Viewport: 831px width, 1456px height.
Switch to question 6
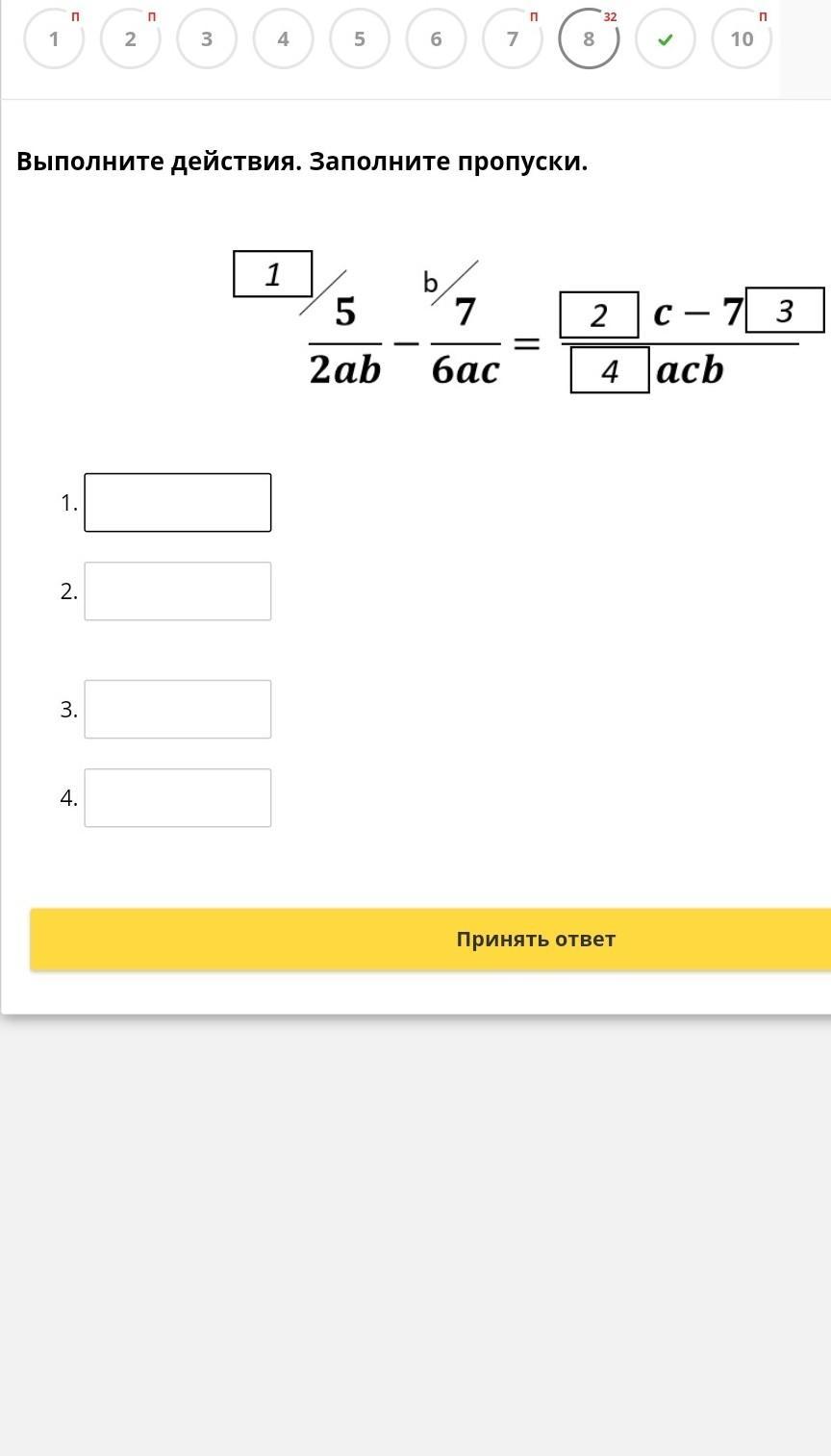click(436, 38)
